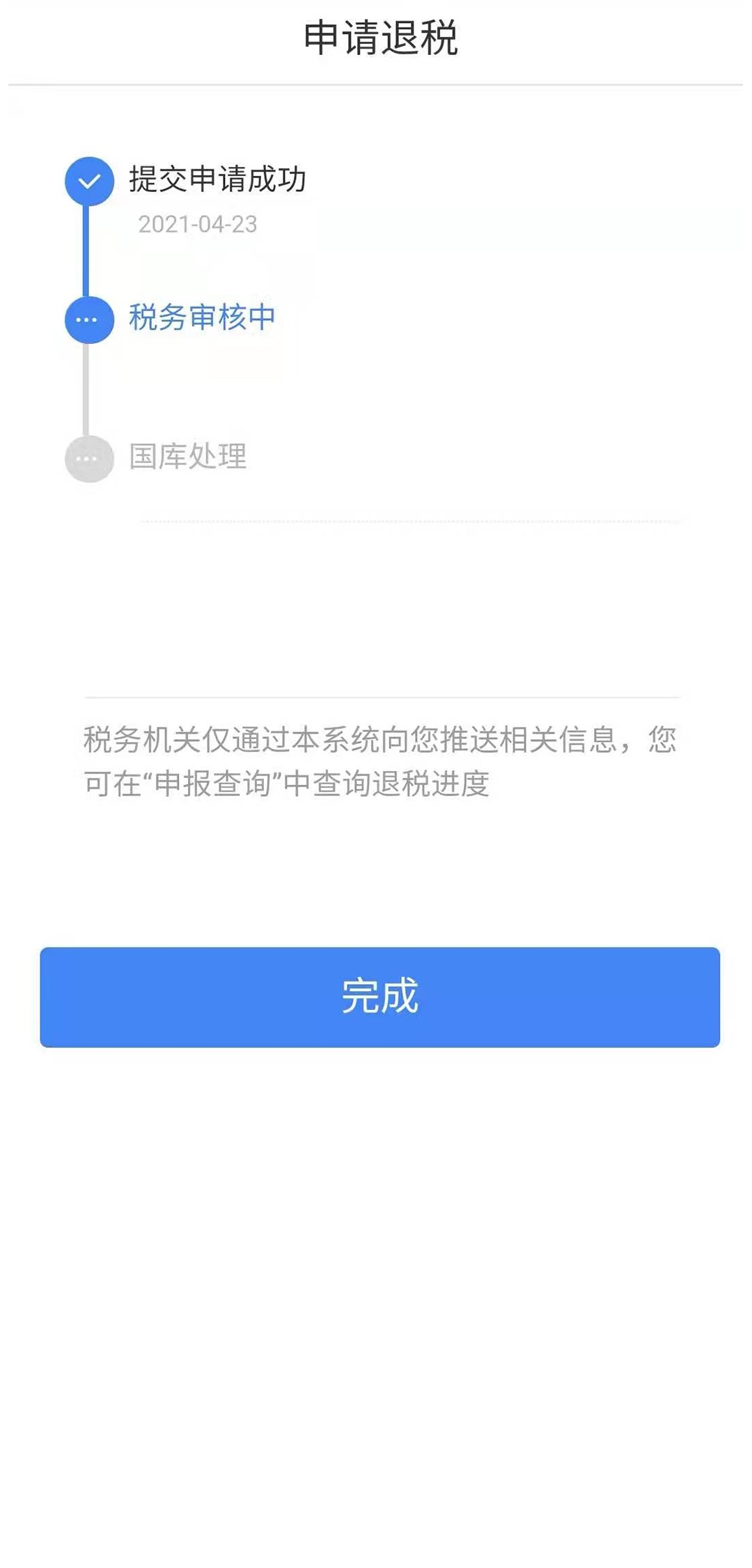This screenshot has height=1568, width=752.
Task: Expand the 税务审核中 step for details
Action: pos(202,318)
